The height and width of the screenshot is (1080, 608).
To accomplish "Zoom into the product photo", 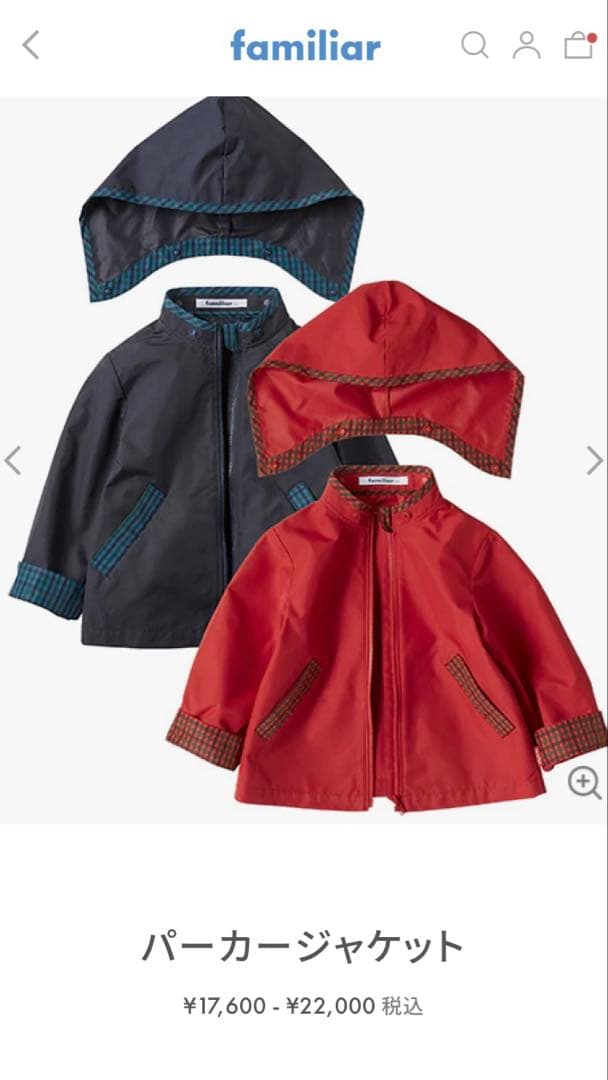I will tap(584, 782).
